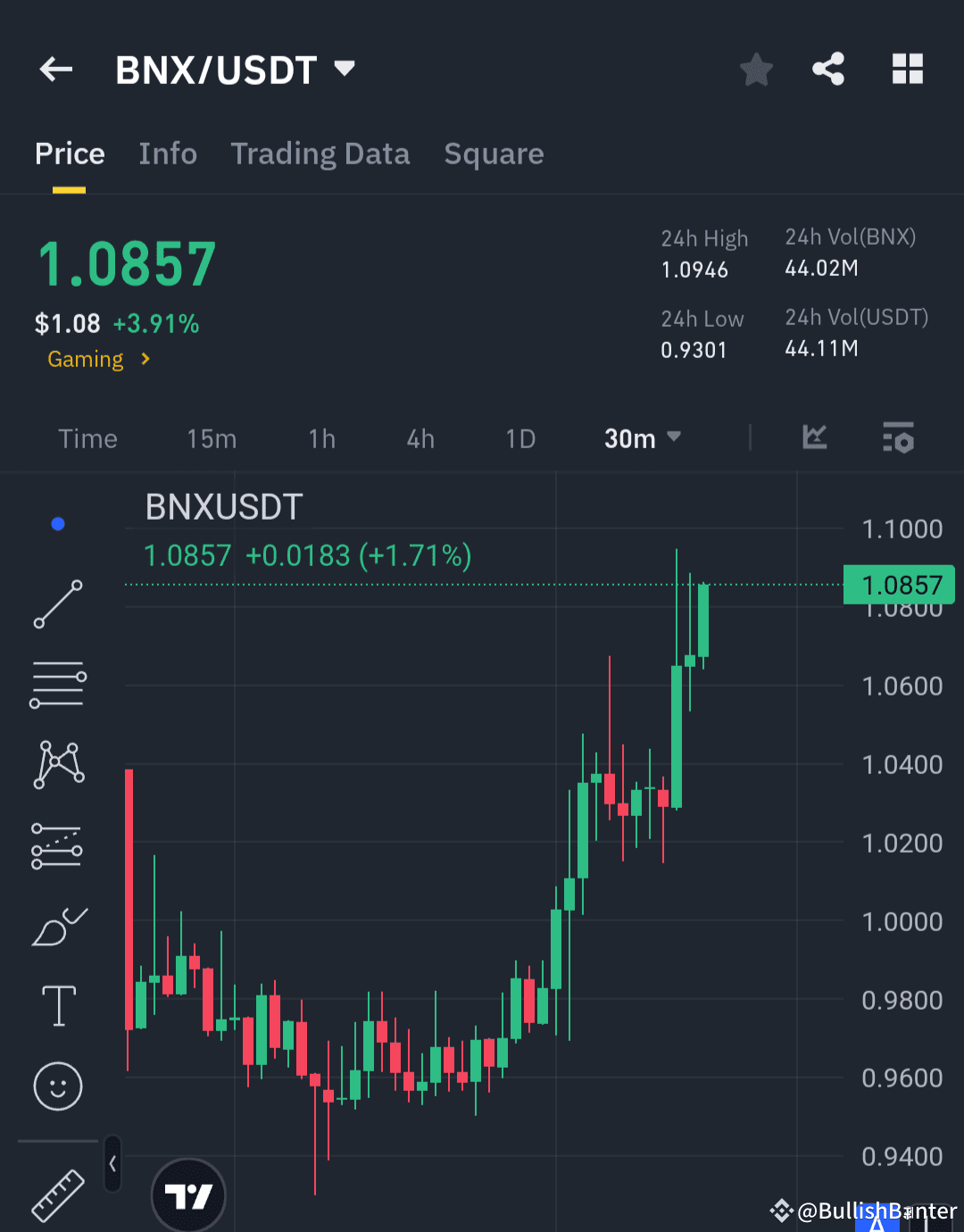The image size is (964, 1232).
Task: Click the TradingView logo on the chart
Action: click(188, 1195)
